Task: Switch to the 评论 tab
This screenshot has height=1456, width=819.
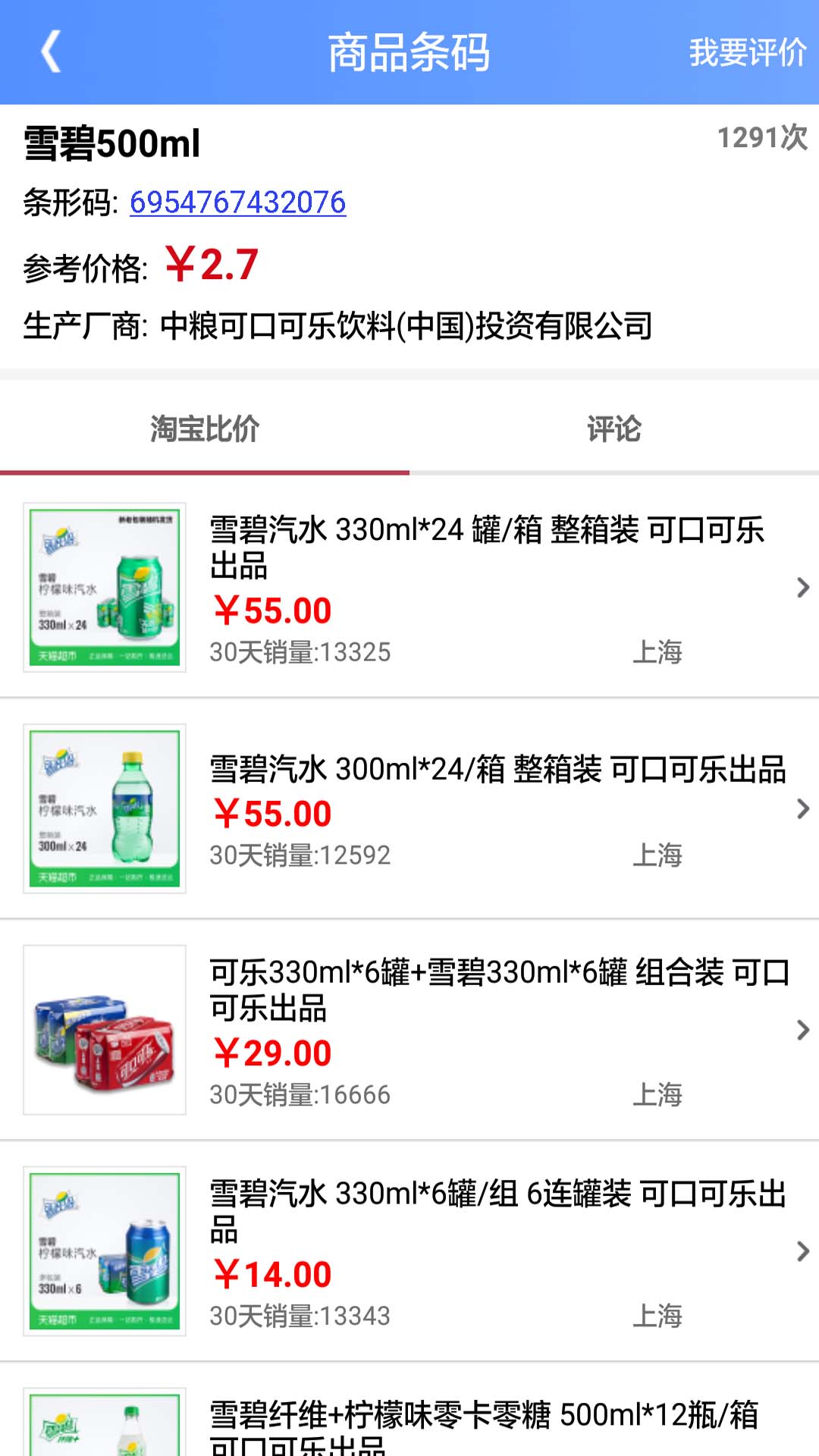Action: (614, 429)
